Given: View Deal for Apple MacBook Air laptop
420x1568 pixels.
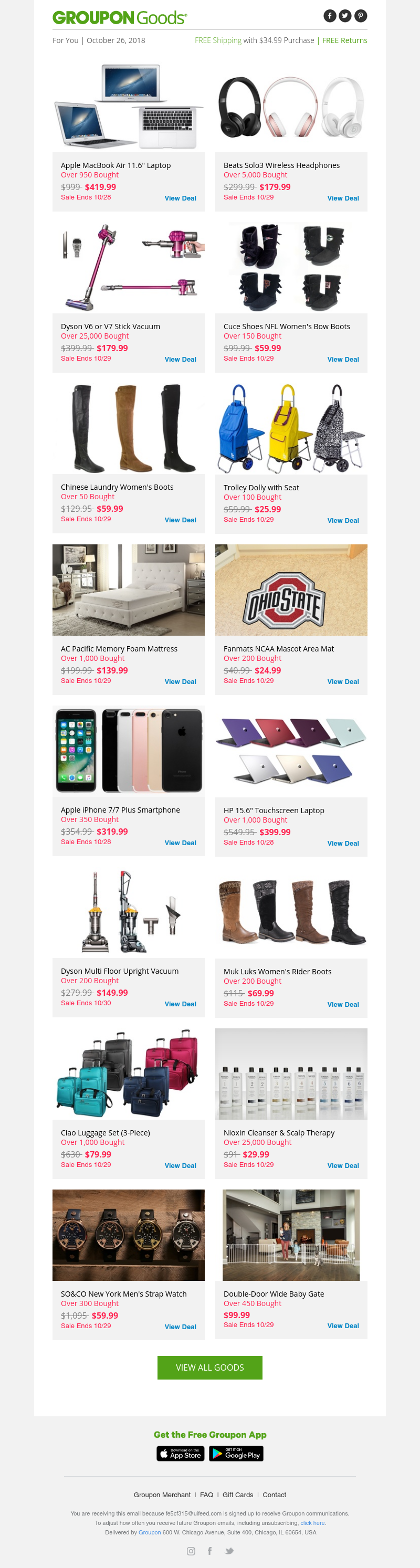Looking at the screenshot, I should (180, 198).
